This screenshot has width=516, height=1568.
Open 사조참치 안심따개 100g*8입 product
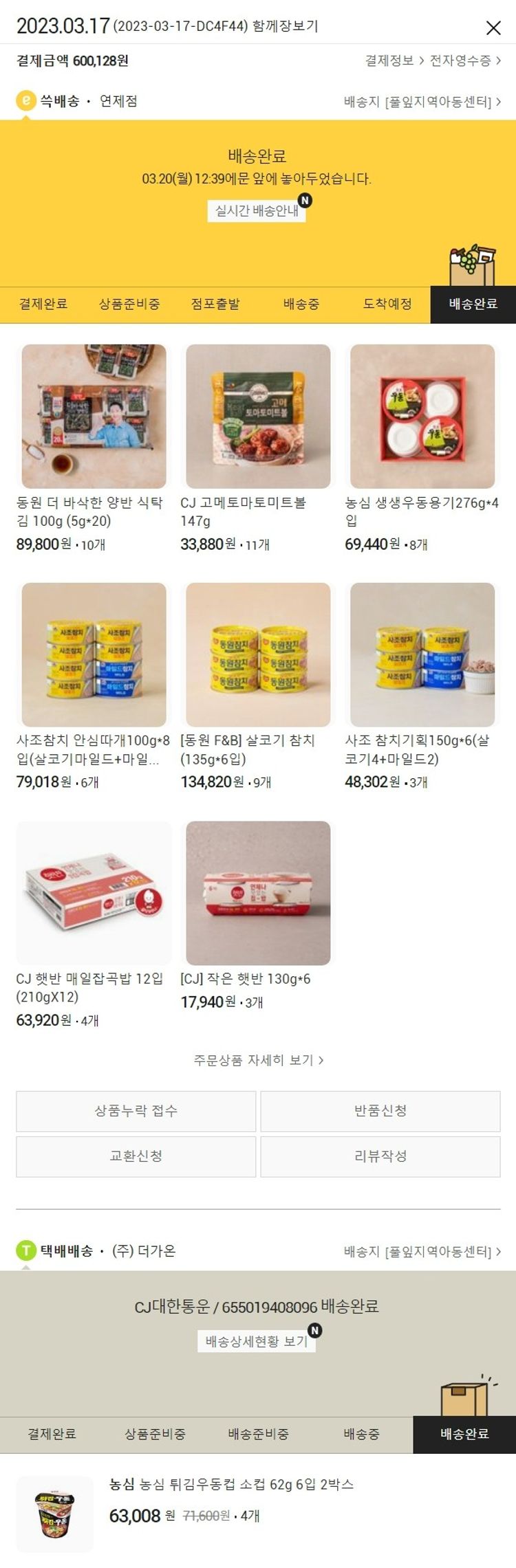pyautogui.click(x=94, y=654)
